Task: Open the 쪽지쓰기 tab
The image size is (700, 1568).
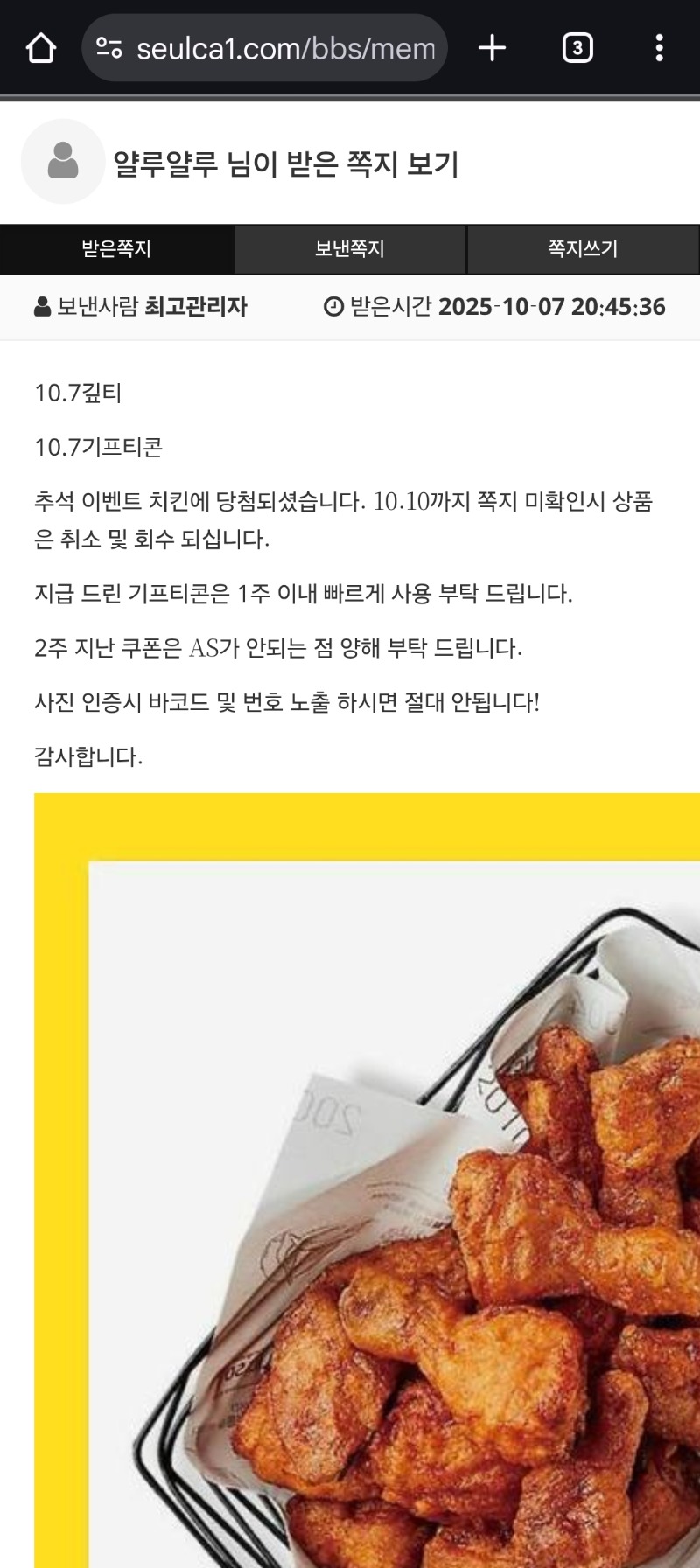Action: tap(584, 249)
